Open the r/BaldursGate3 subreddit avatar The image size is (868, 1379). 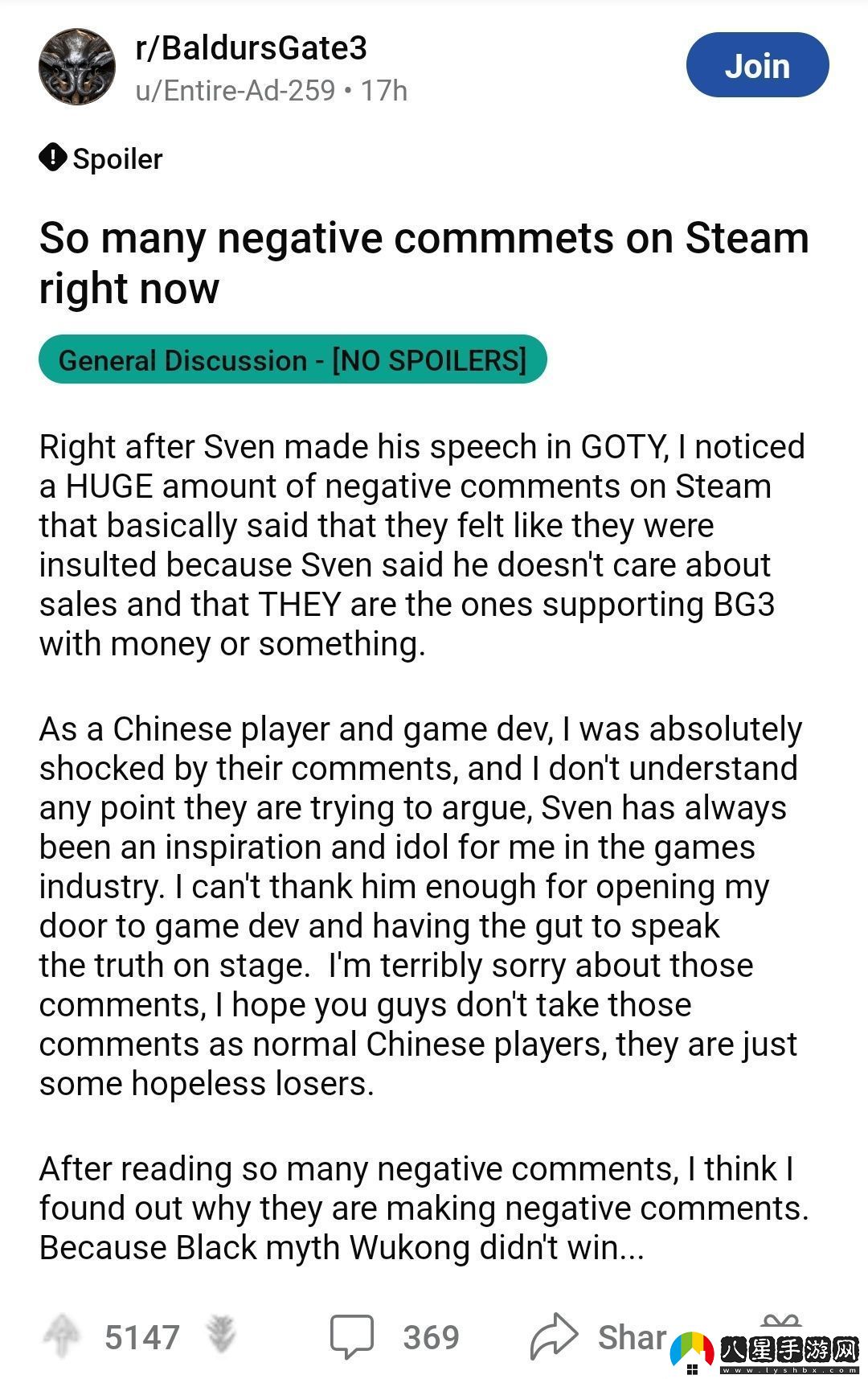pyautogui.click(x=77, y=67)
